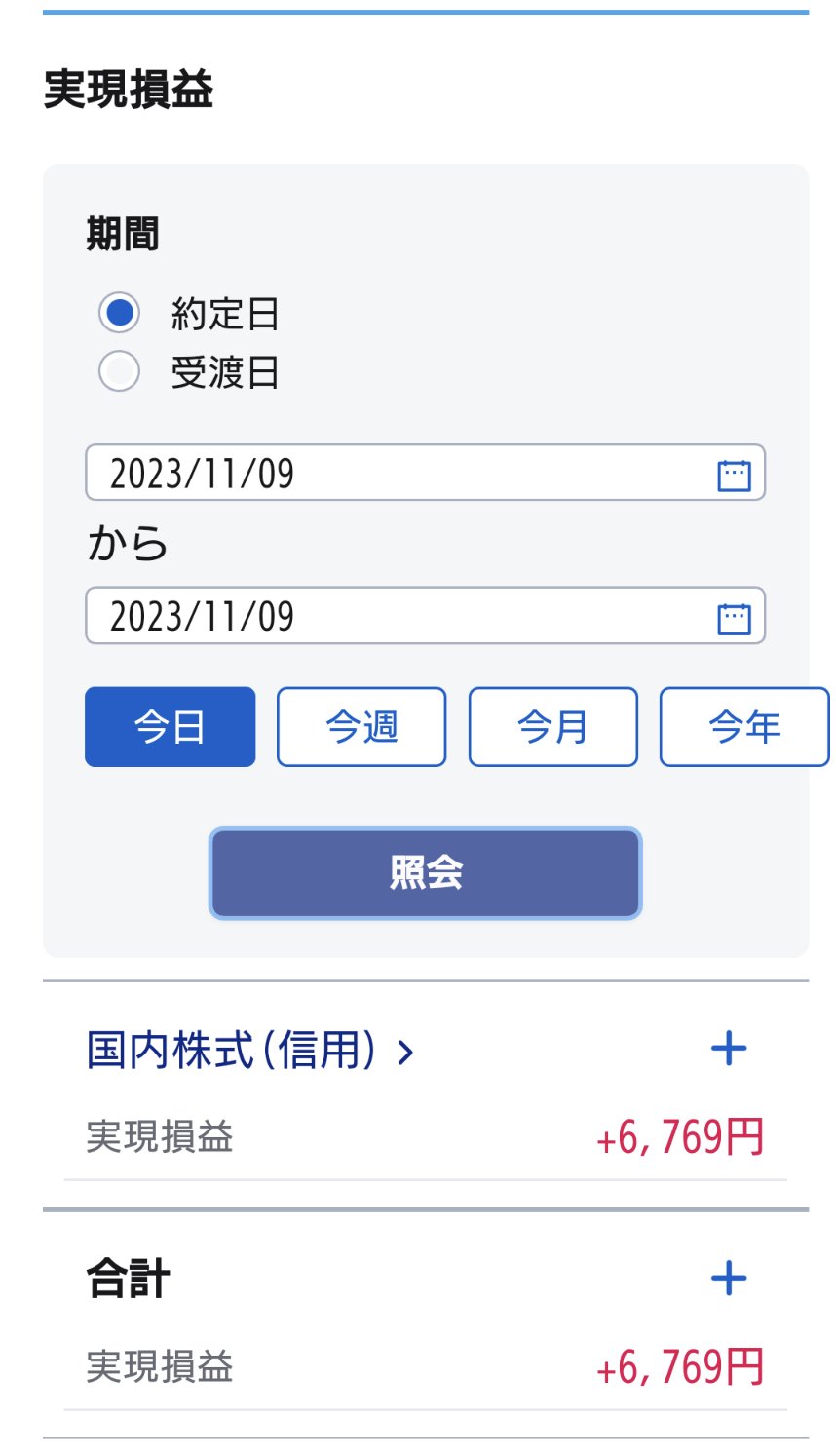836x1456 pixels.
Task: Set the period to 今月
Action: coord(552,727)
